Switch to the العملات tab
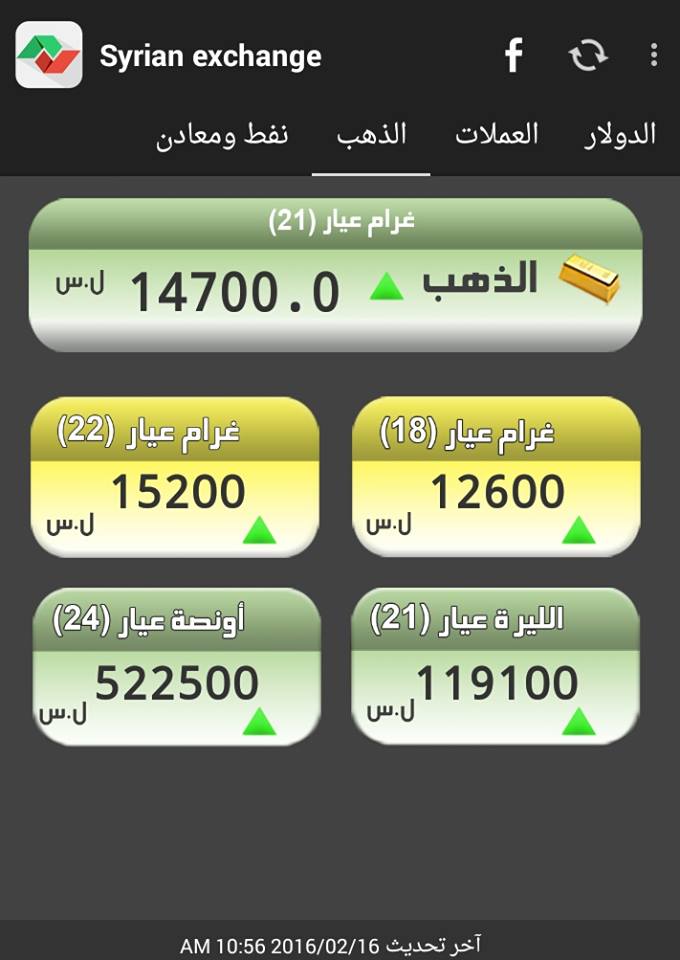 [497, 135]
